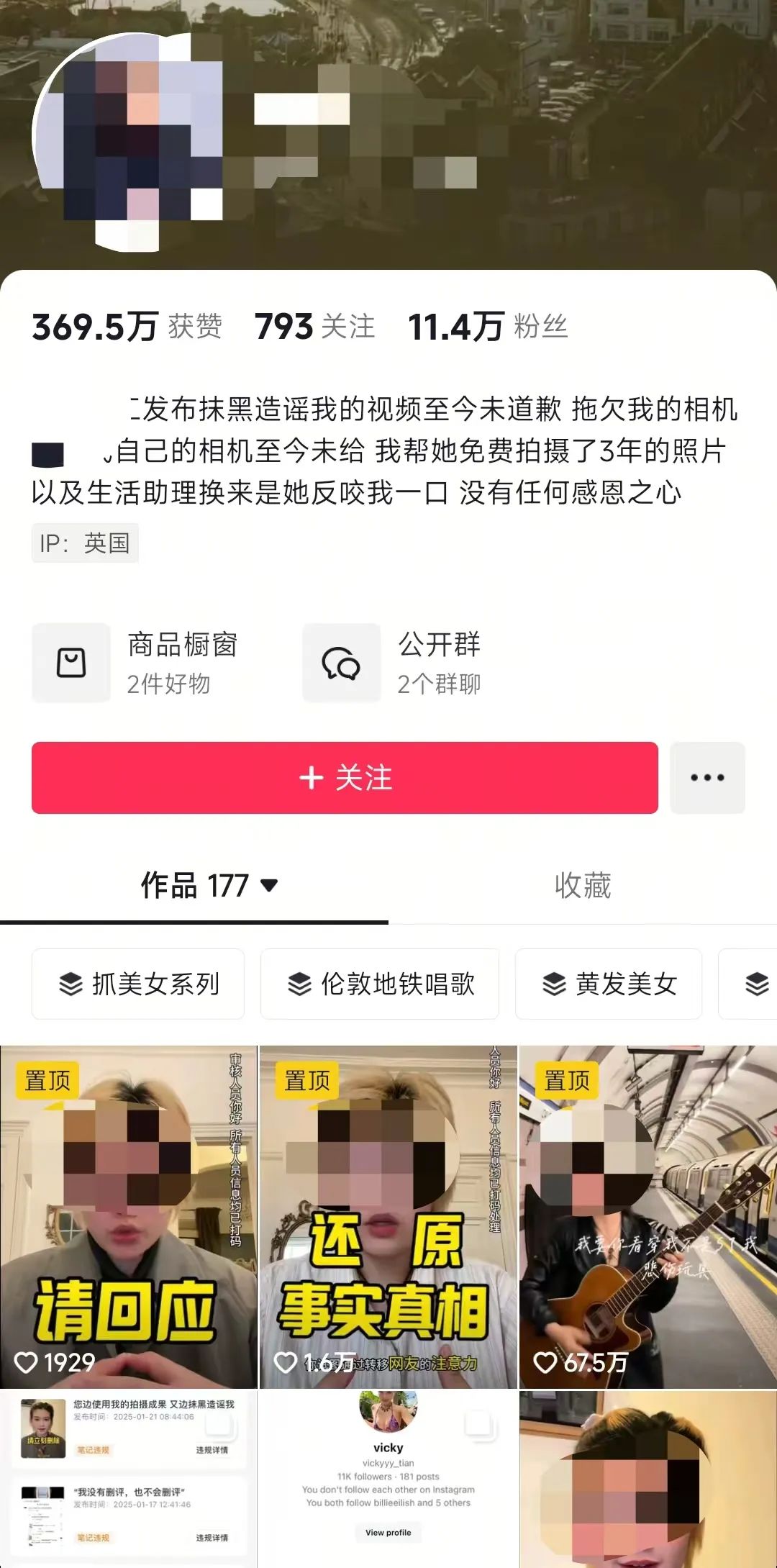Open the pinned video titled 请回应
Image resolution: width=777 pixels, height=1568 pixels.
[128, 1216]
